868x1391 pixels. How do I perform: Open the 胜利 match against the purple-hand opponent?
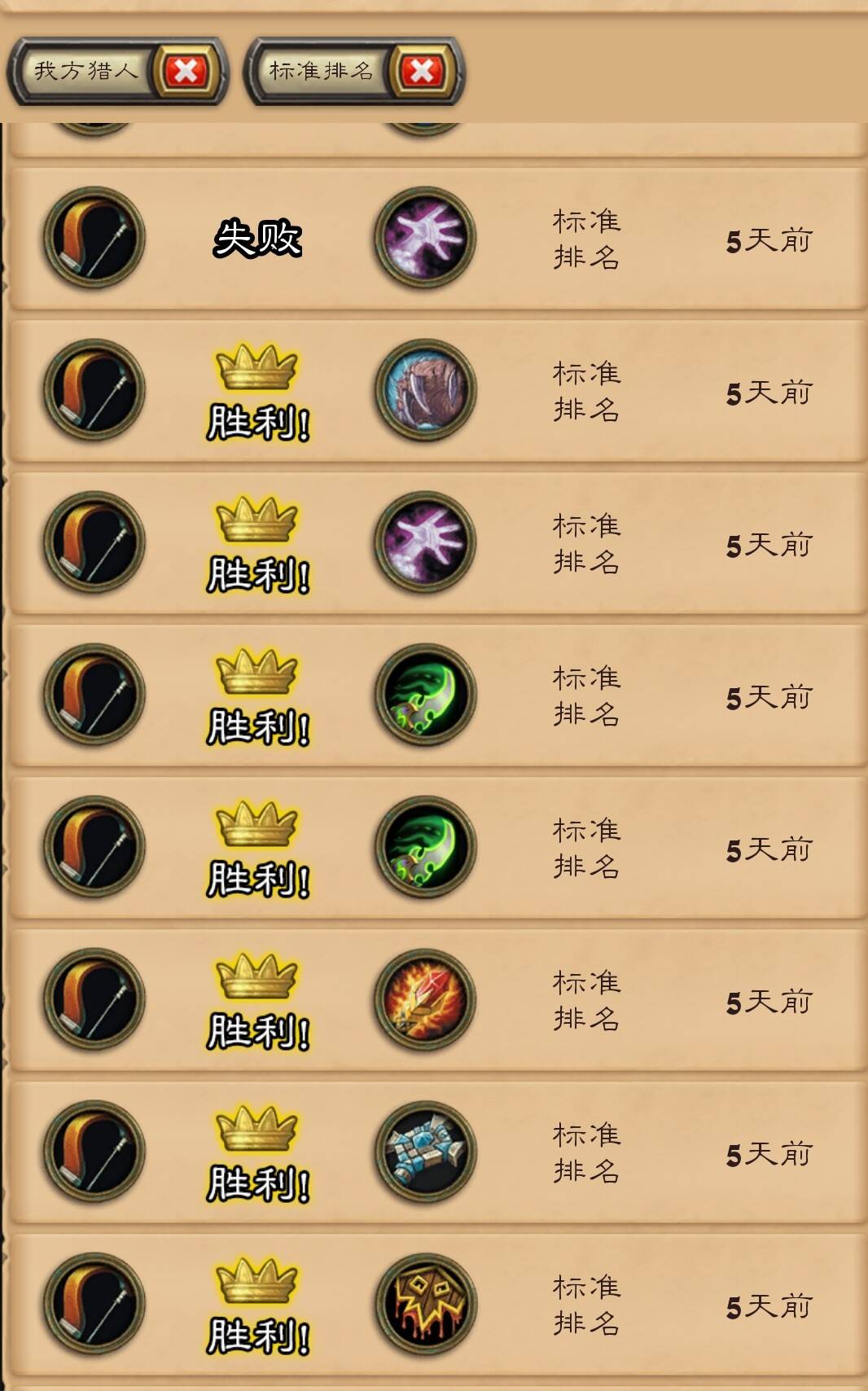click(435, 543)
